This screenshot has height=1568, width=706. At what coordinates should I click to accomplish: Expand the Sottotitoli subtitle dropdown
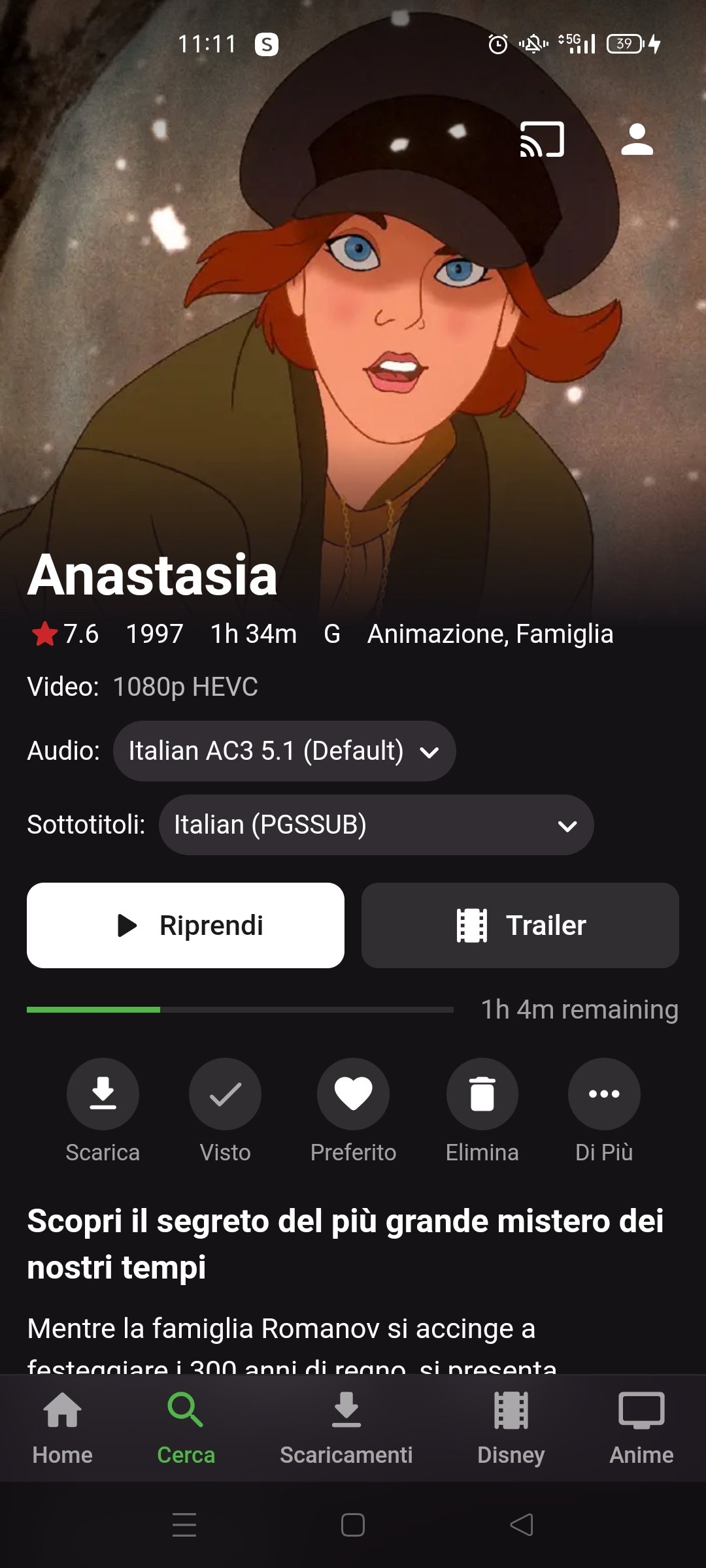pos(376,825)
